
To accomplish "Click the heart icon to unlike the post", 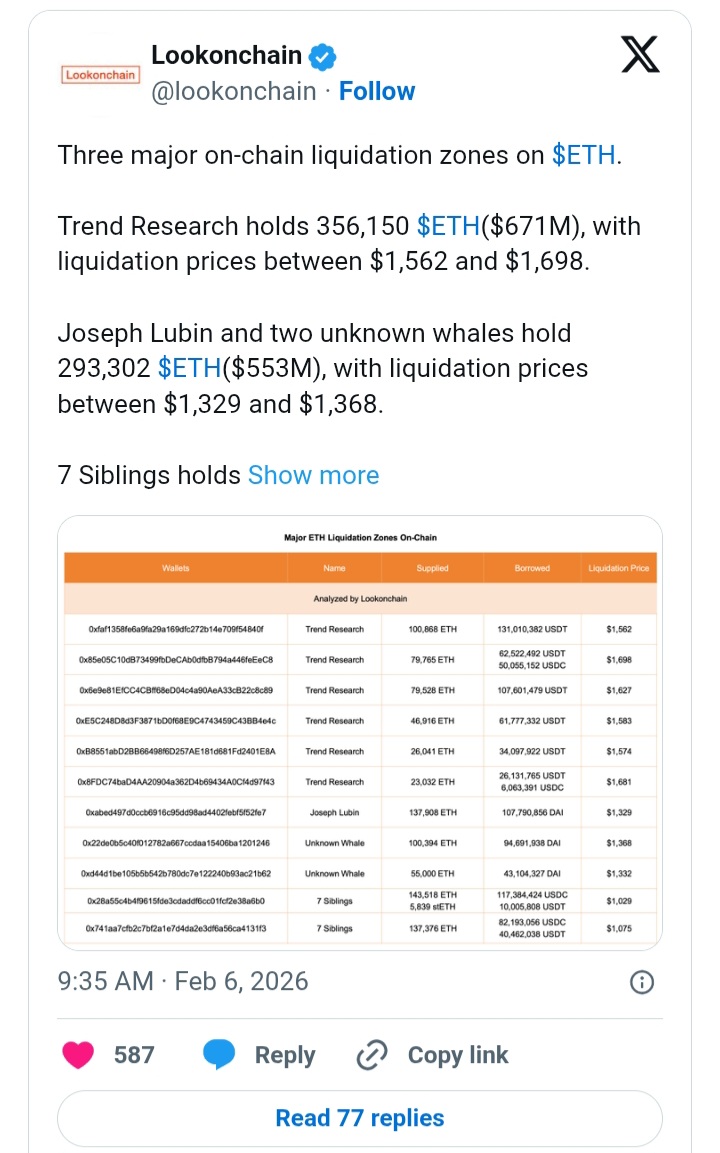I will coord(78,1055).
